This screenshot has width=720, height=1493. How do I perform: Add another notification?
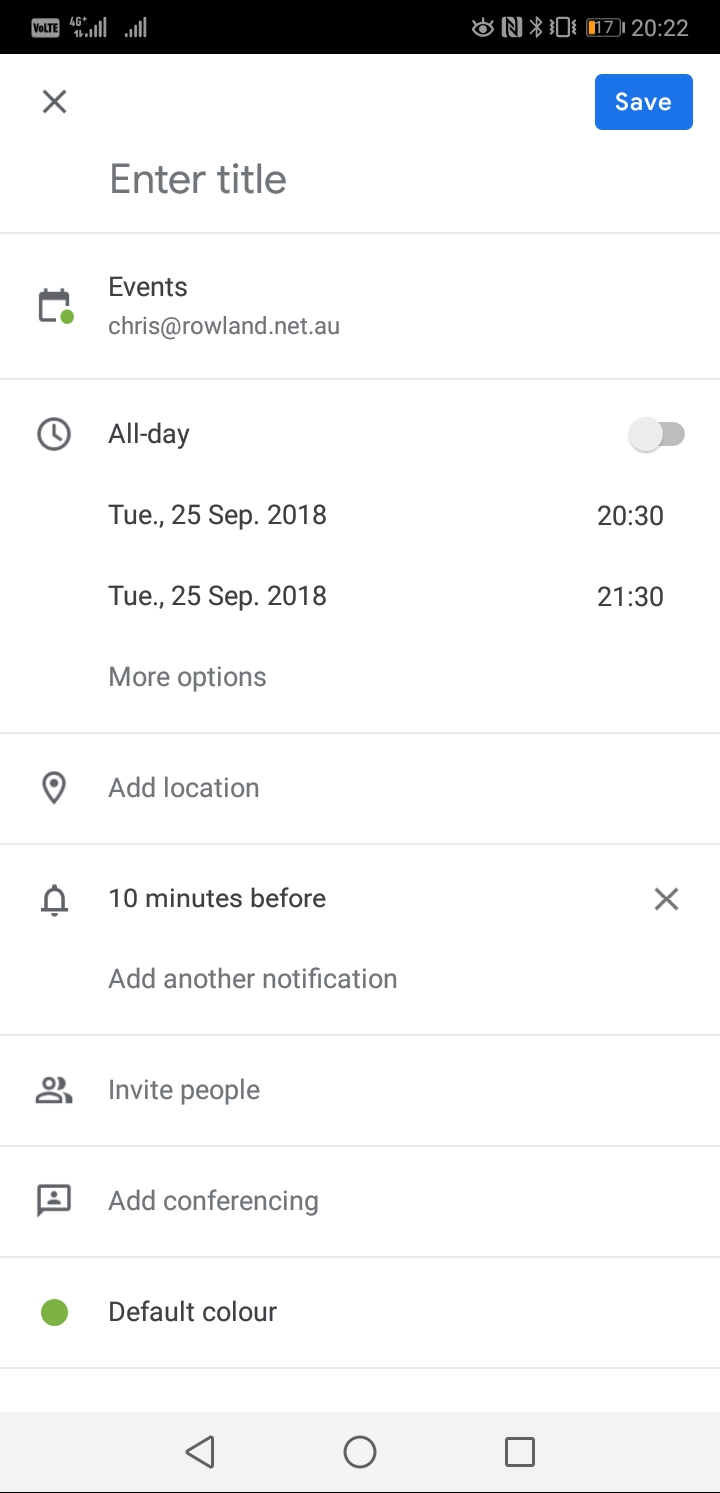coord(253,979)
